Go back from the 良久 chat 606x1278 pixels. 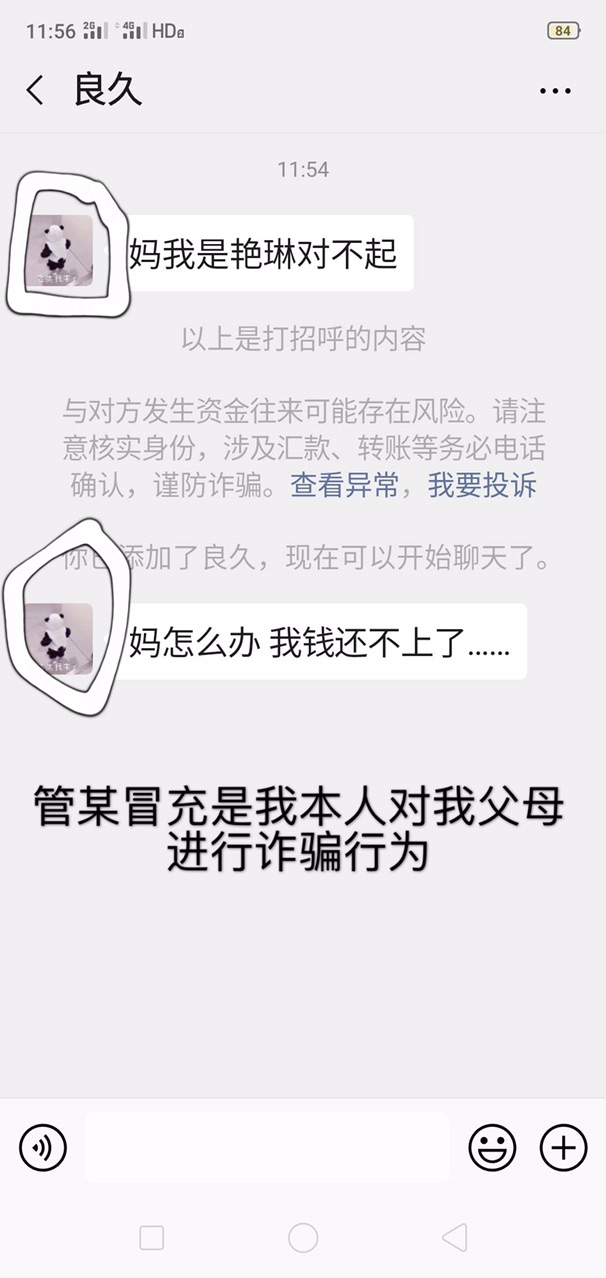pyautogui.click(x=35, y=91)
